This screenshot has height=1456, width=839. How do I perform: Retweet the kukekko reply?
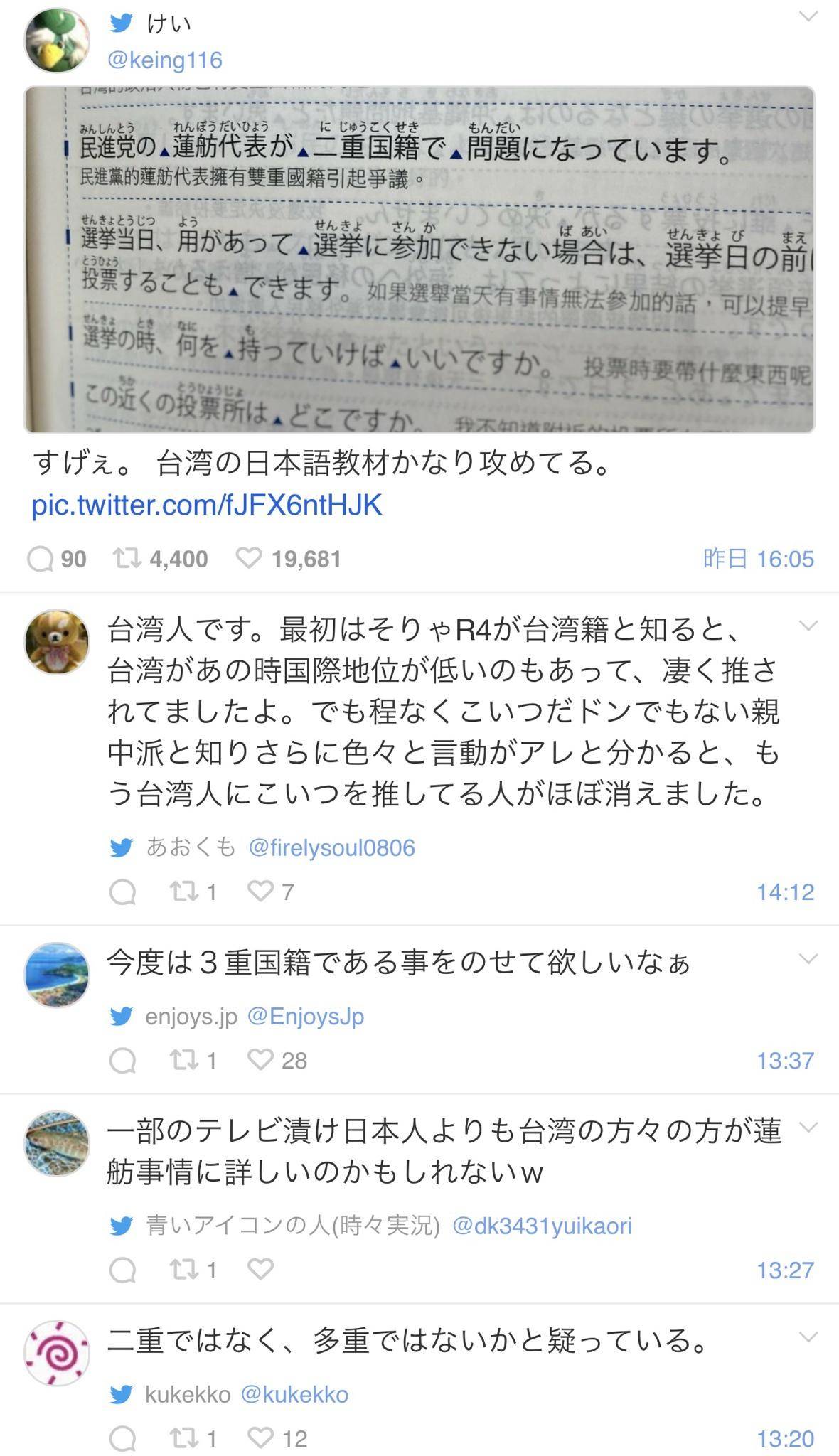coord(185,1438)
